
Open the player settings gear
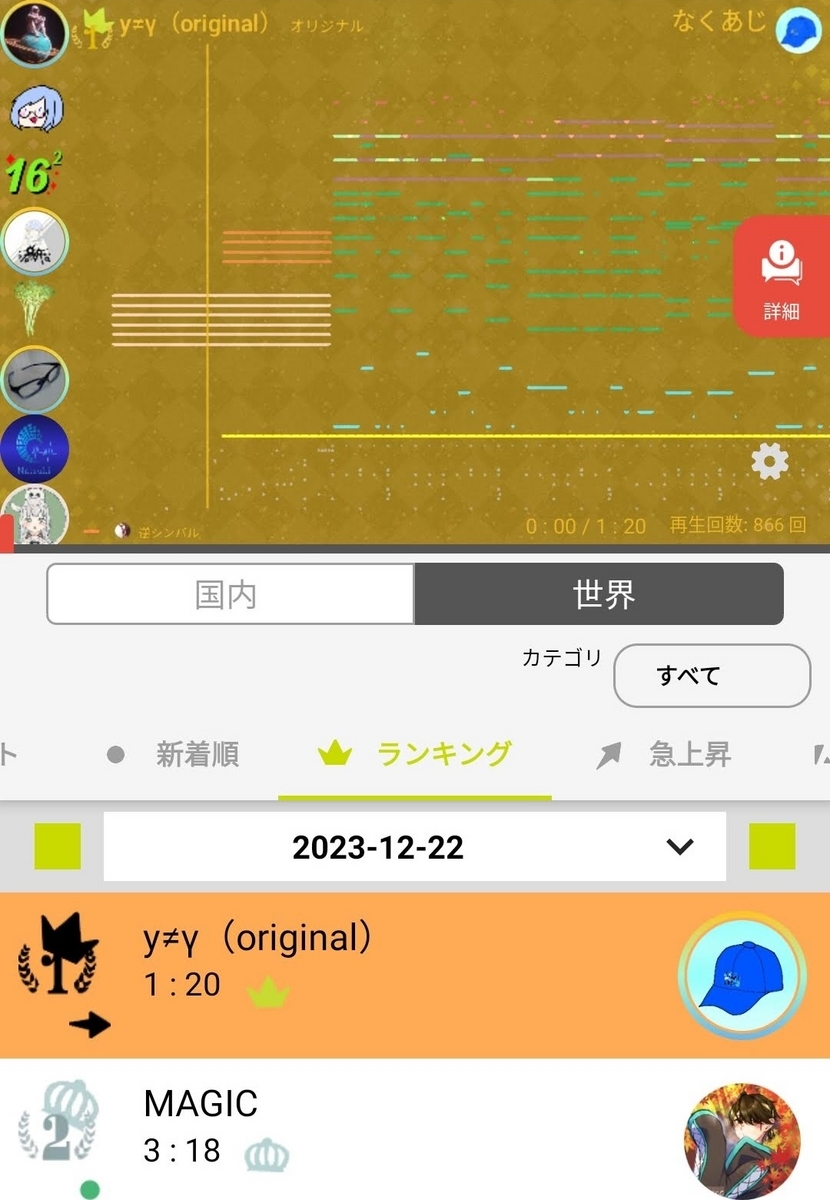[x=769, y=461]
